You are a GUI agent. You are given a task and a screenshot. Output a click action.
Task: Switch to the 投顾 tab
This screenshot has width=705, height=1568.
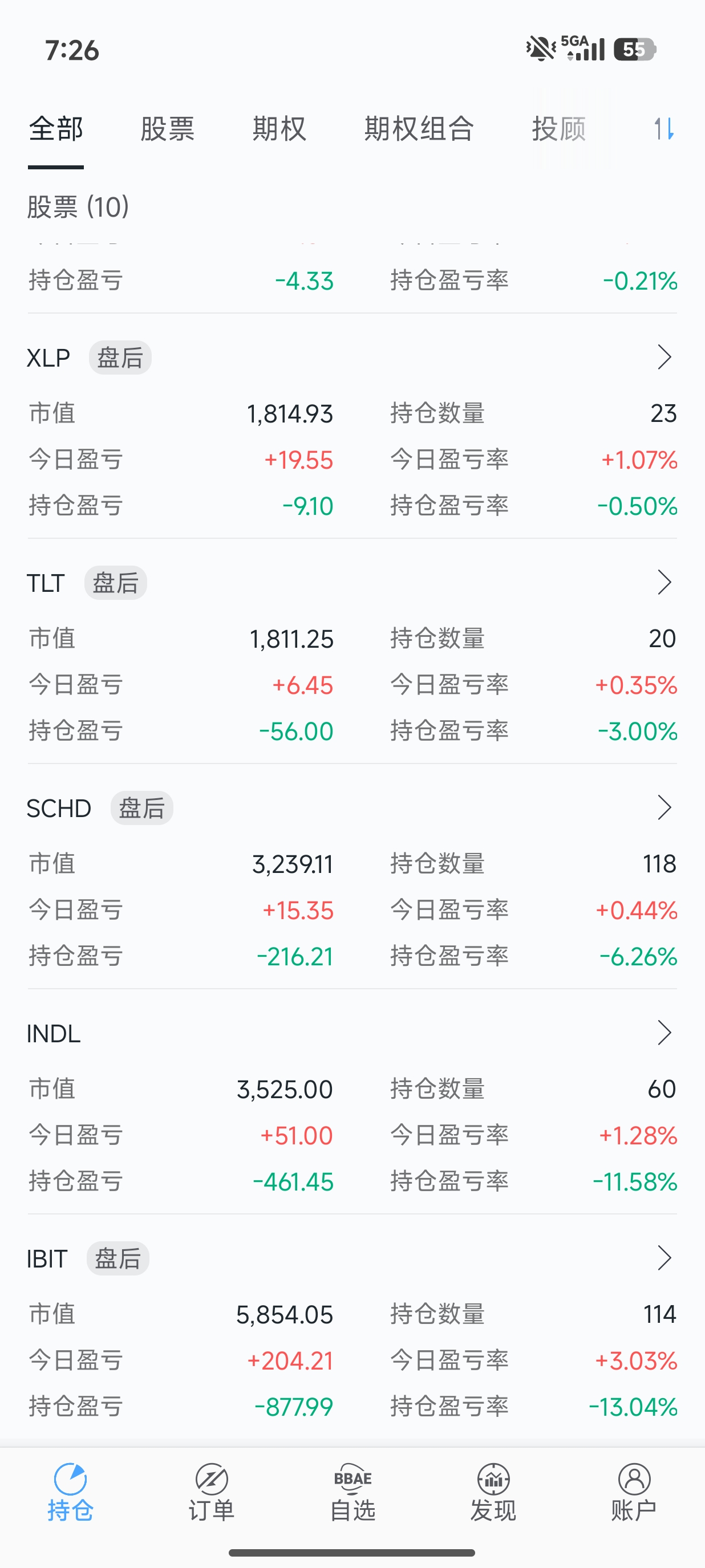coord(559,129)
